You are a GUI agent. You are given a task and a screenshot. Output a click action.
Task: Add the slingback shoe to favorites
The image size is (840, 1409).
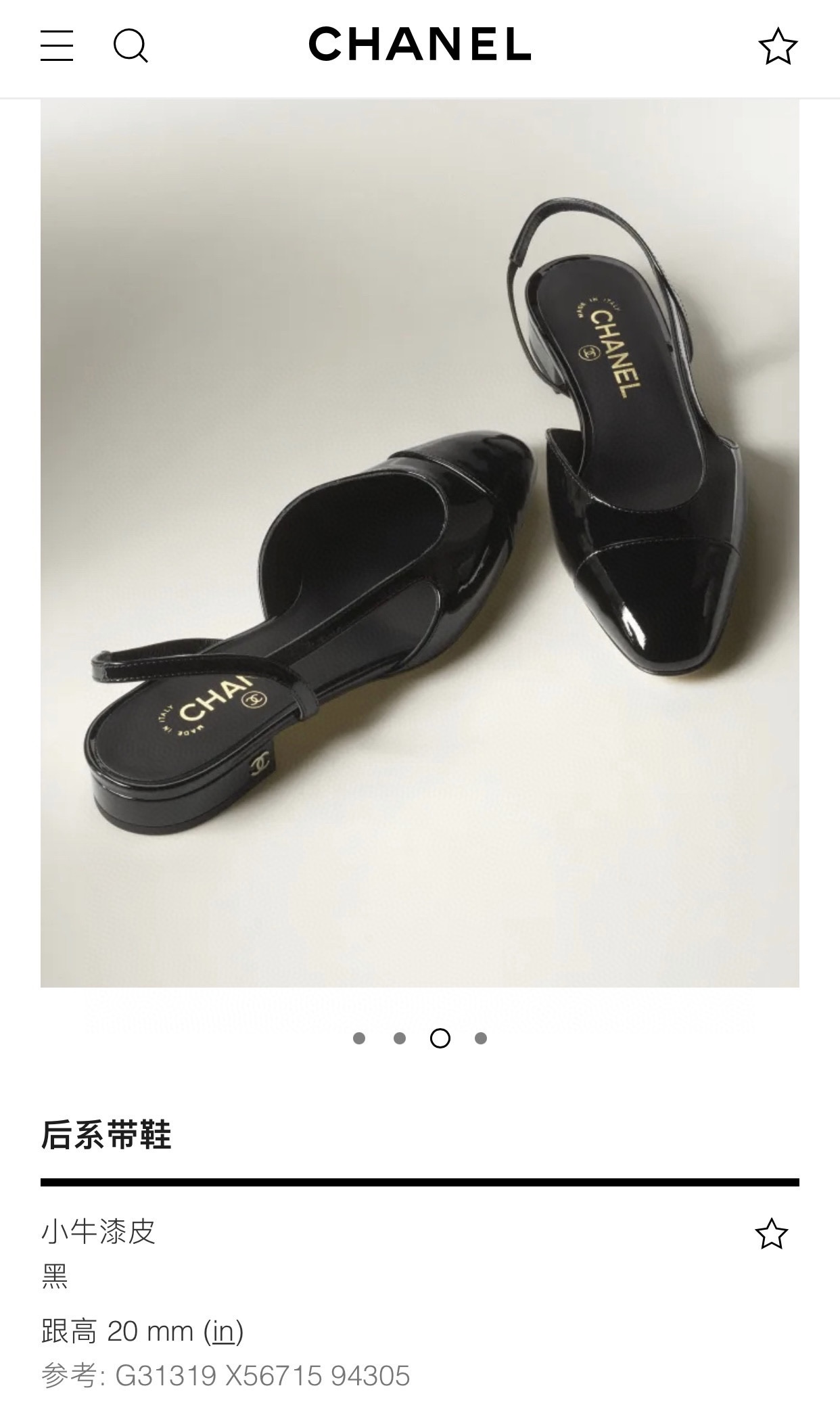click(771, 1234)
